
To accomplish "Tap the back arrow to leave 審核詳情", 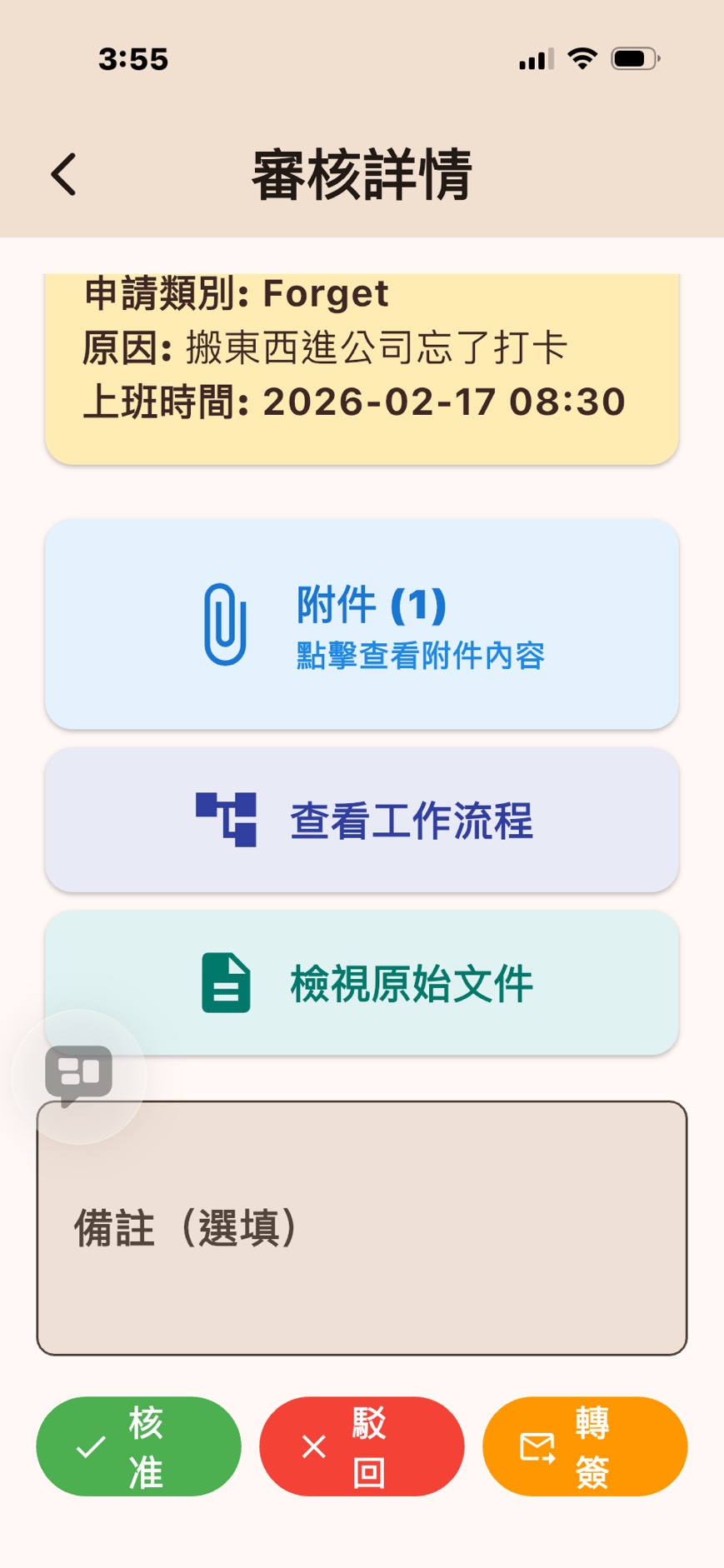I will [62, 175].
